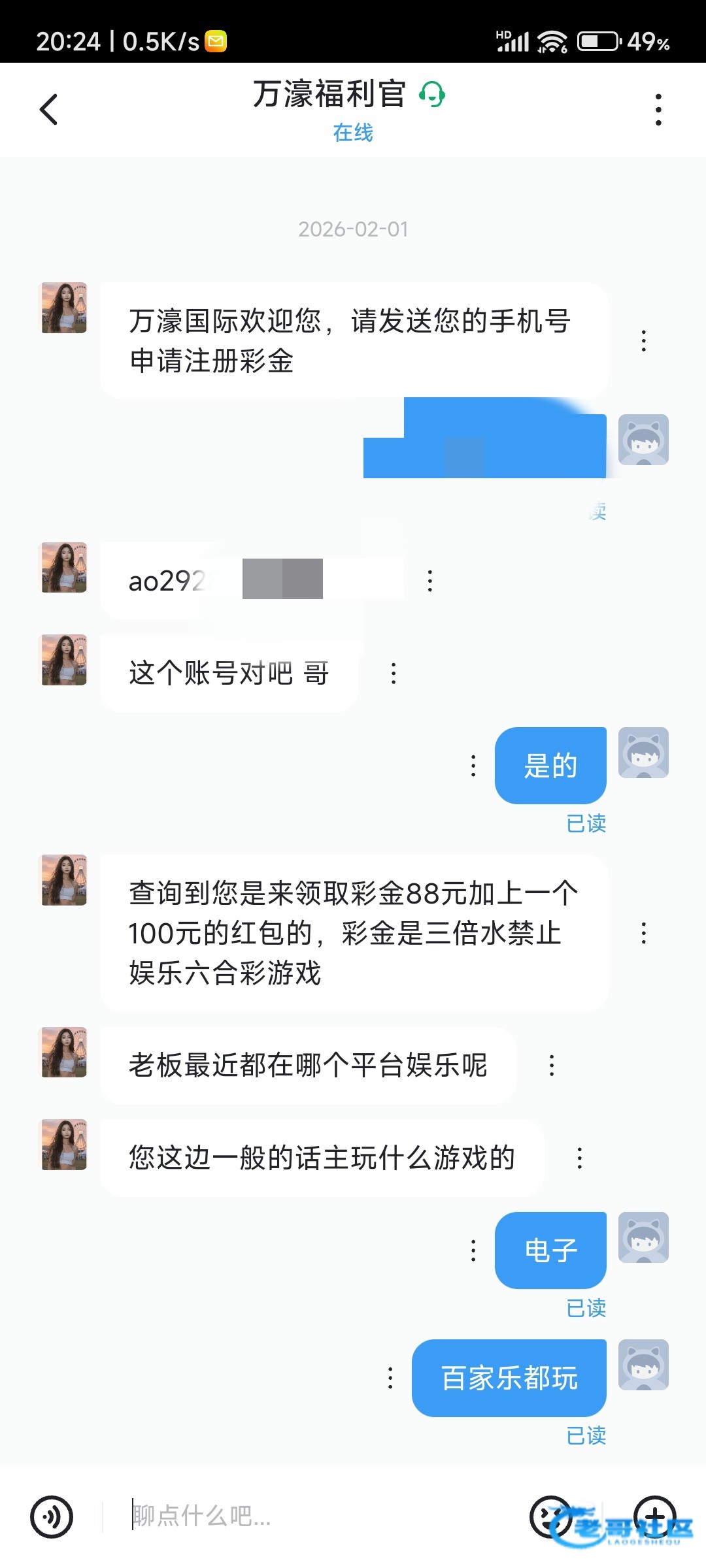Image resolution: width=706 pixels, height=1568 pixels.
Task: Tap the voice input icon
Action: pyautogui.click(x=52, y=1516)
